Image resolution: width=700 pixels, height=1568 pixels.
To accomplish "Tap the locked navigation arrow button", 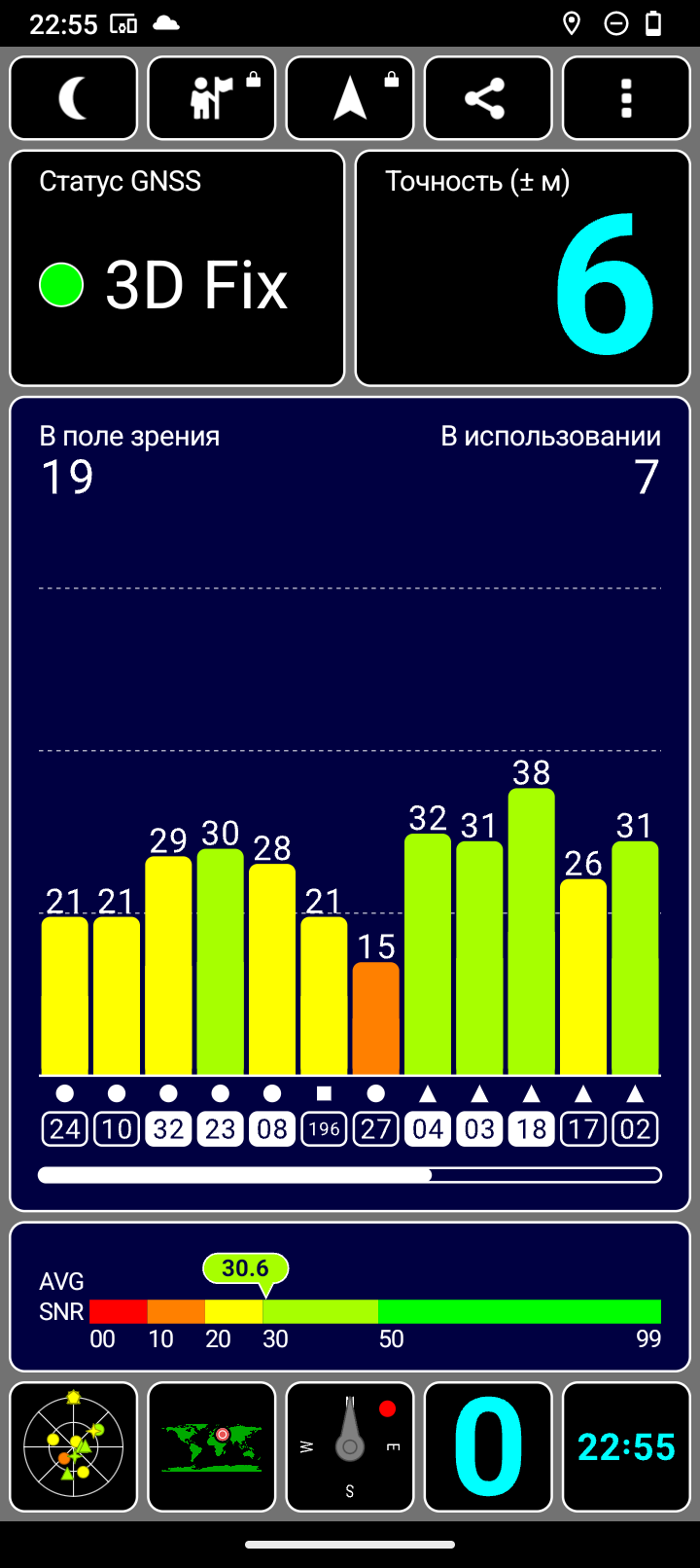I will coord(350,98).
